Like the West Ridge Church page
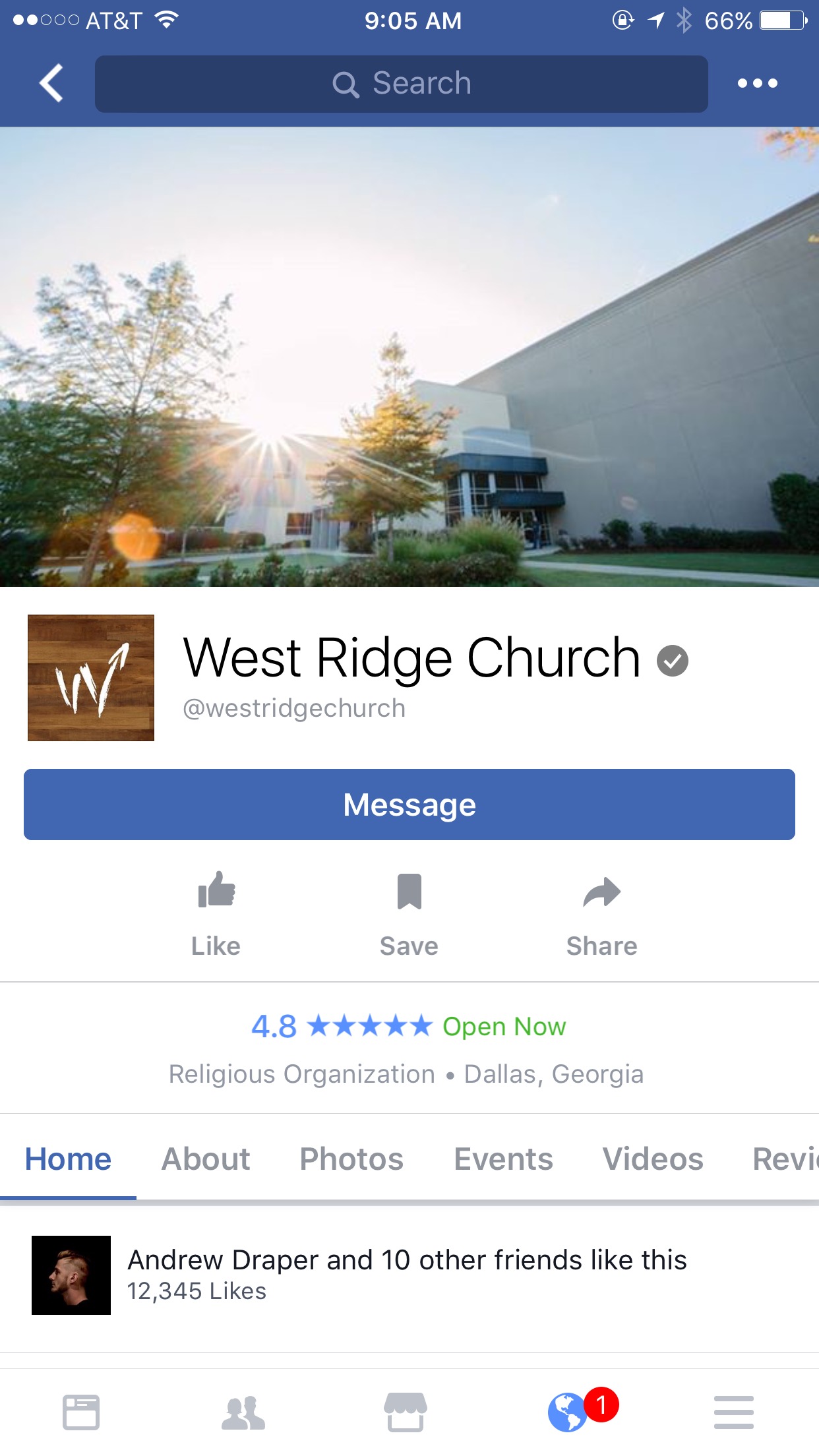Screen dimensions: 819x1456 pyautogui.click(x=216, y=915)
